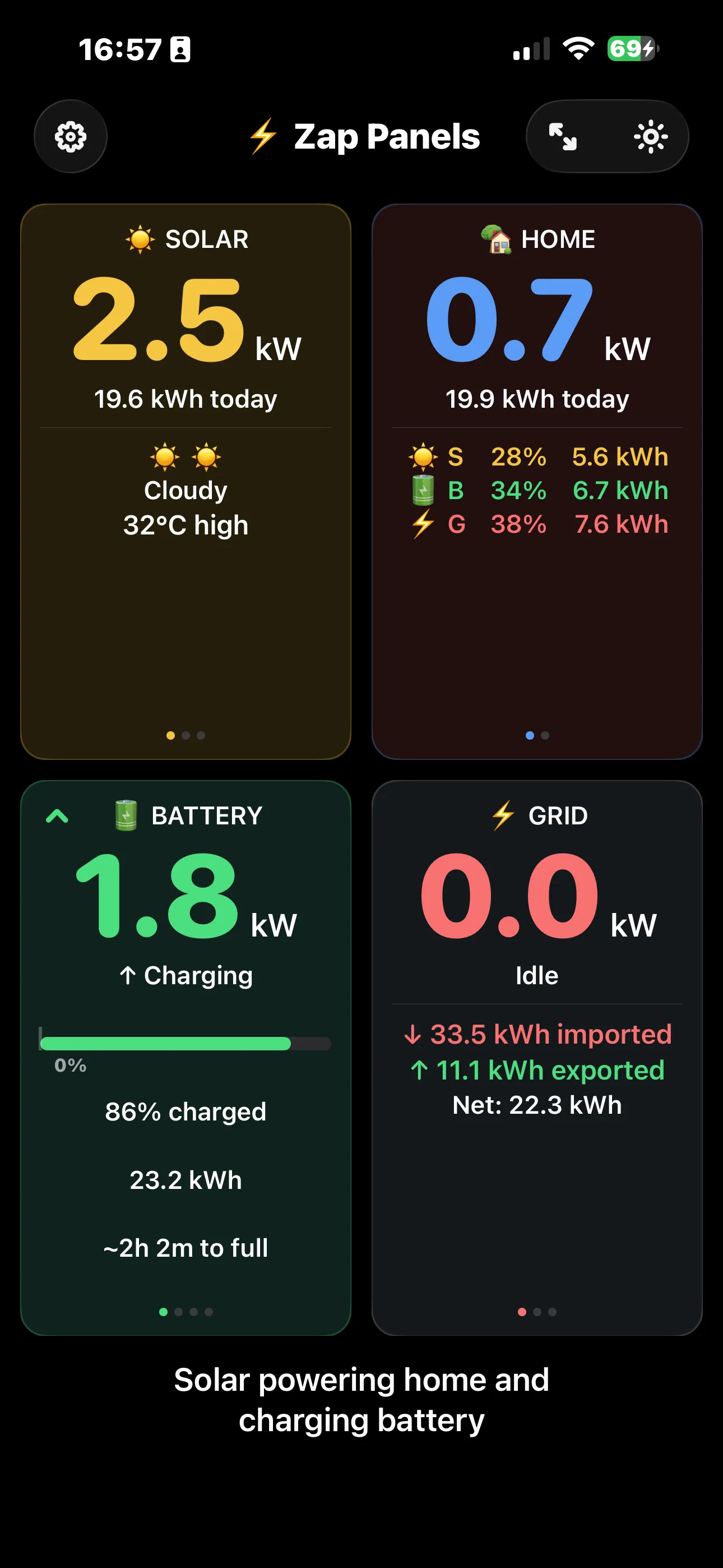The width and height of the screenshot is (723, 1568).
Task: Tap the Battery card page indicator dots
Action: (x=186, y=1312)
